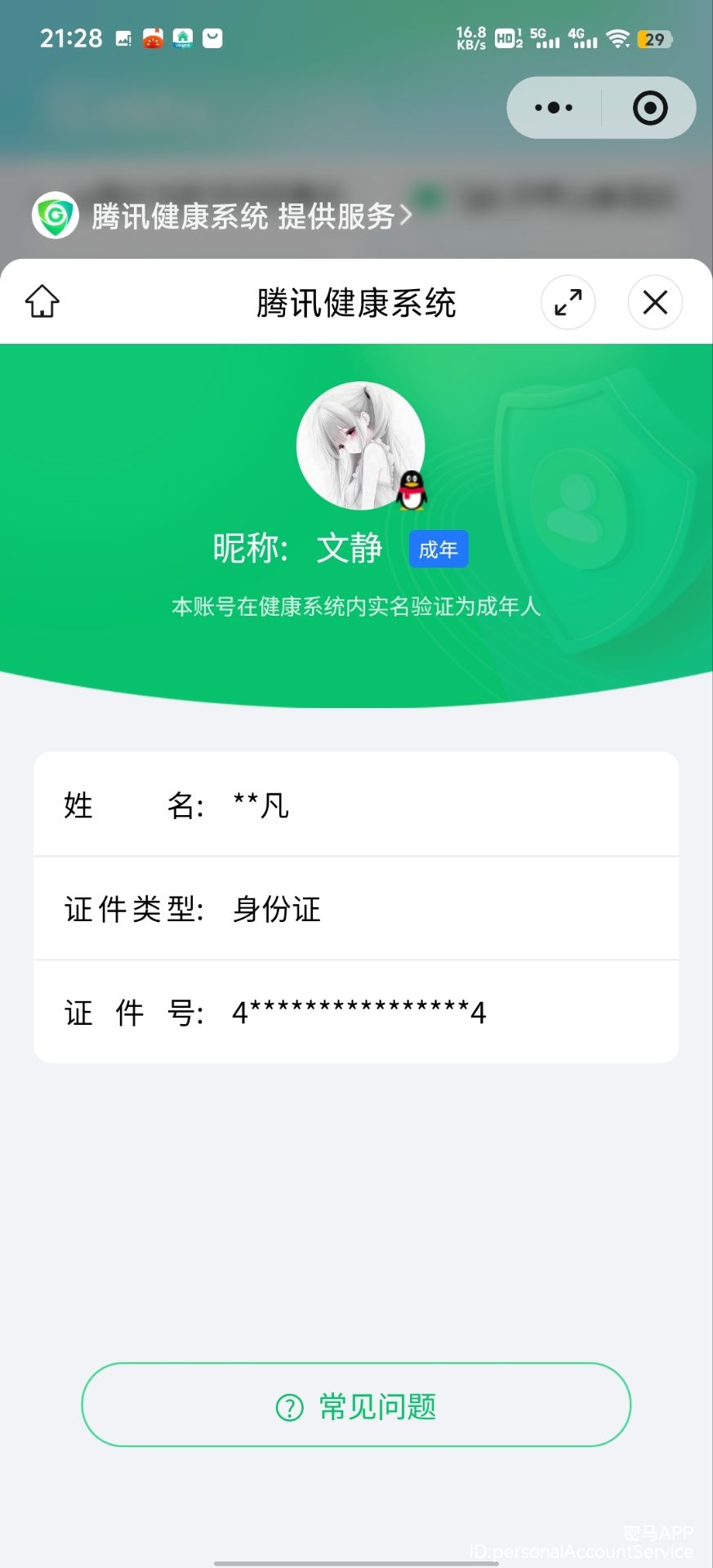Open 常见问题 help button
Viewport: 713px width, 1568px height.
(x=356, y=1406)
